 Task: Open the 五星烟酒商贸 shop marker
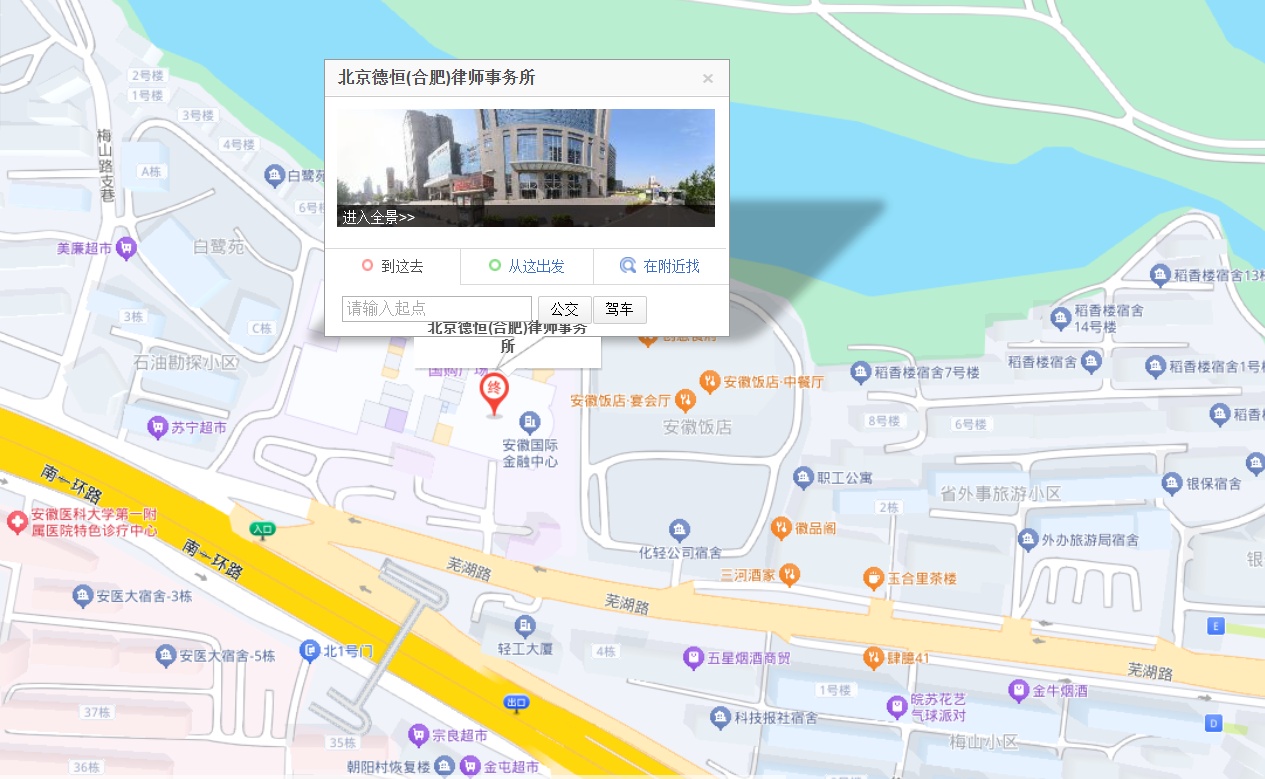(x=693, y=657)
